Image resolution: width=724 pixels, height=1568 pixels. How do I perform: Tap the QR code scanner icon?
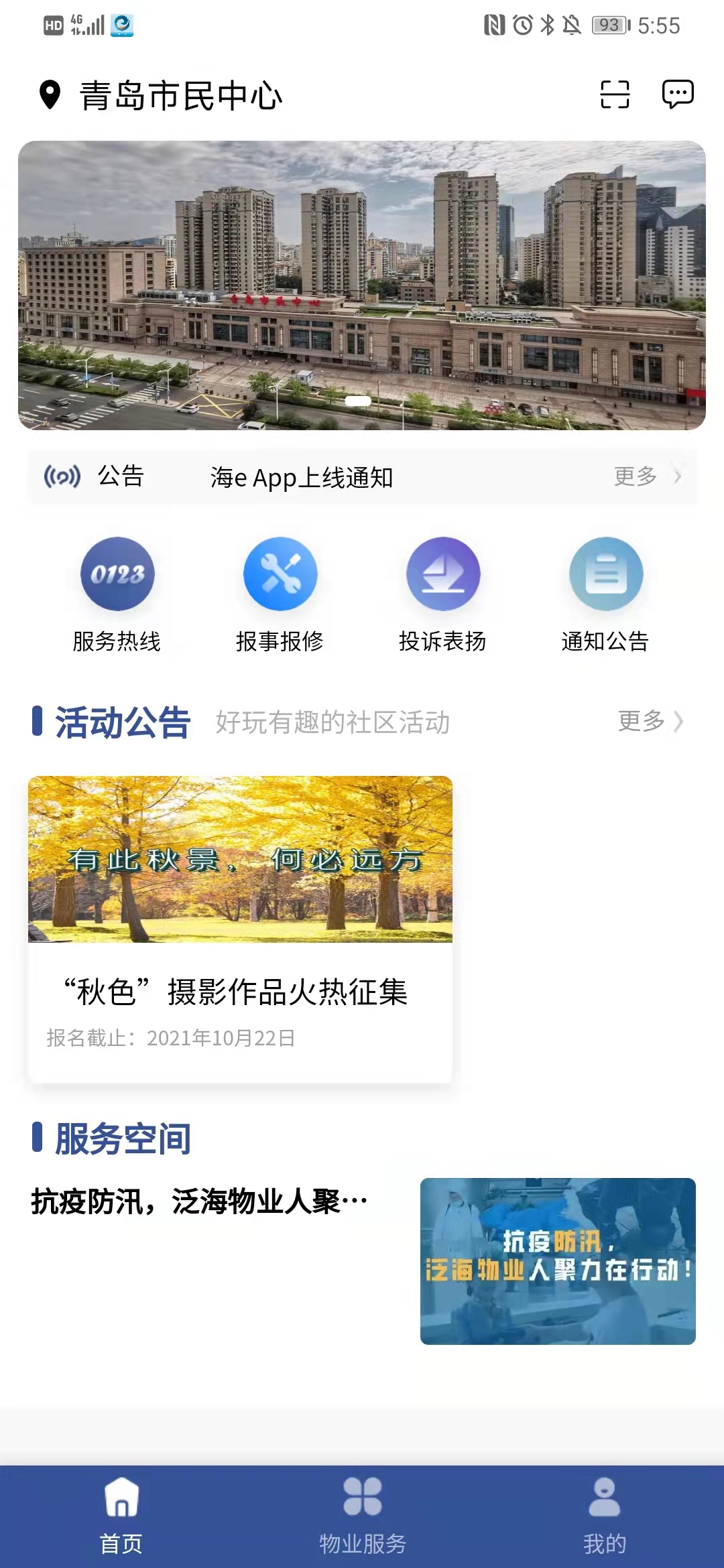click(614, 96)
